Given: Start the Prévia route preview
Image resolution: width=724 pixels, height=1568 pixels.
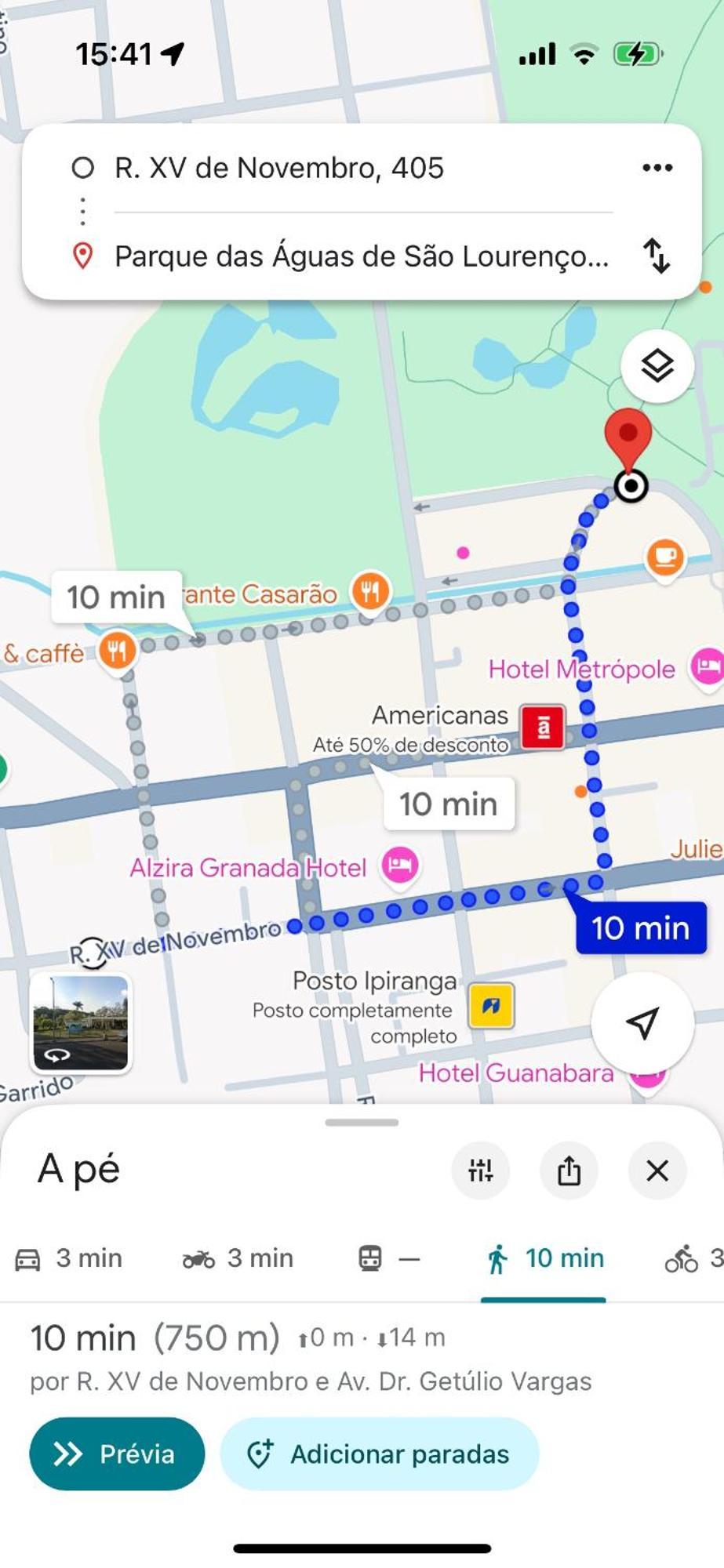Looking at the screenshot, I should pyautogui.click(x=117, y=1454).
